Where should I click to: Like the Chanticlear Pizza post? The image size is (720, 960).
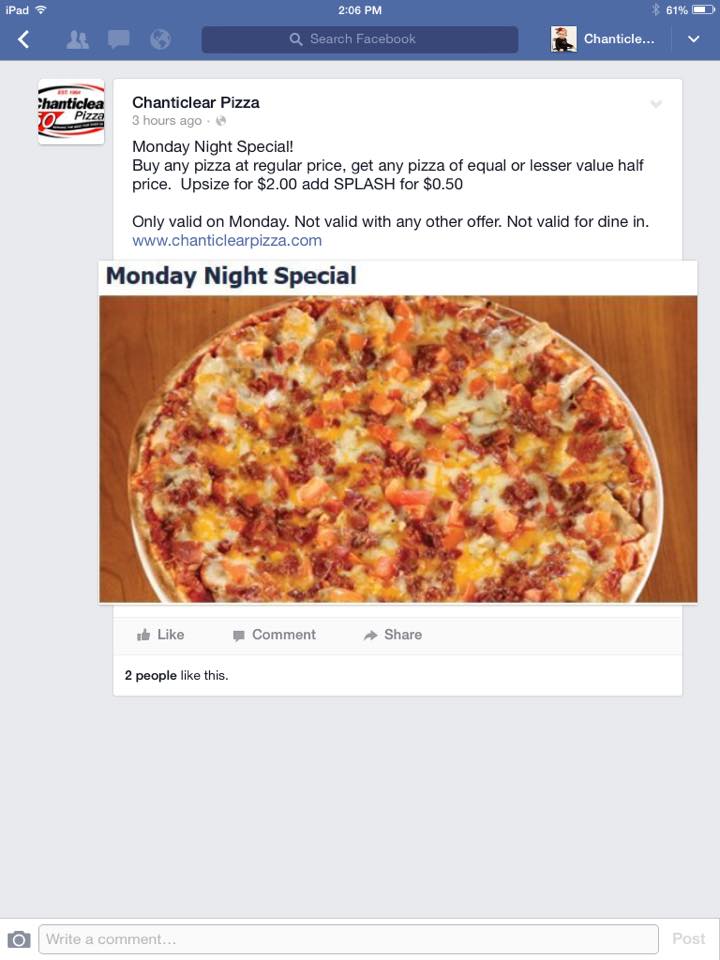[x=161, y=634]
